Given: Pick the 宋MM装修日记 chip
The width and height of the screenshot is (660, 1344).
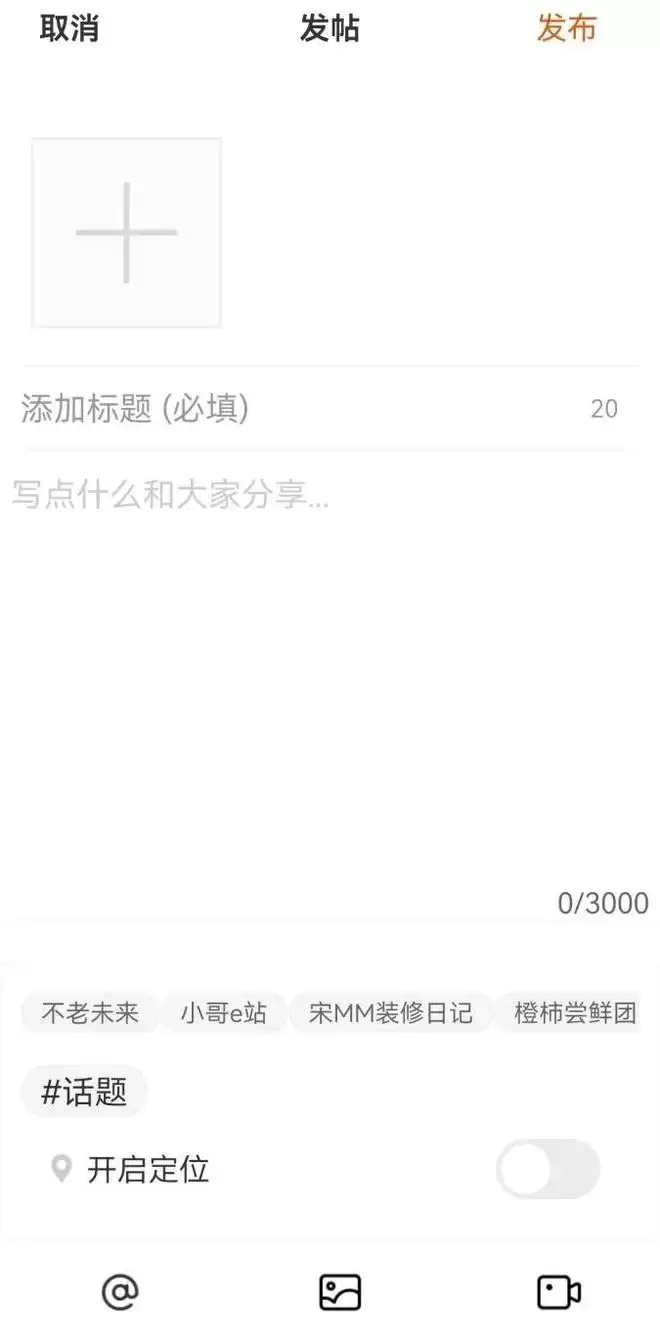Looking at the screenshot, I should [390, 1013].
